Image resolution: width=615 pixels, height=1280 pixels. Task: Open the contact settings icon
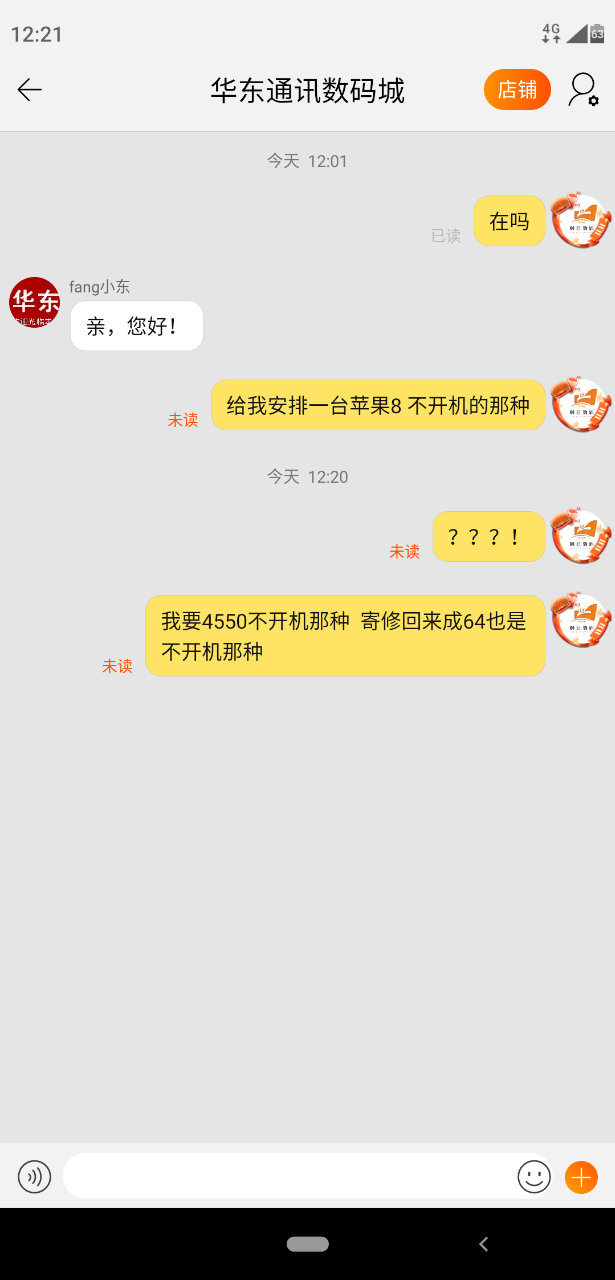tap(583, 90)
